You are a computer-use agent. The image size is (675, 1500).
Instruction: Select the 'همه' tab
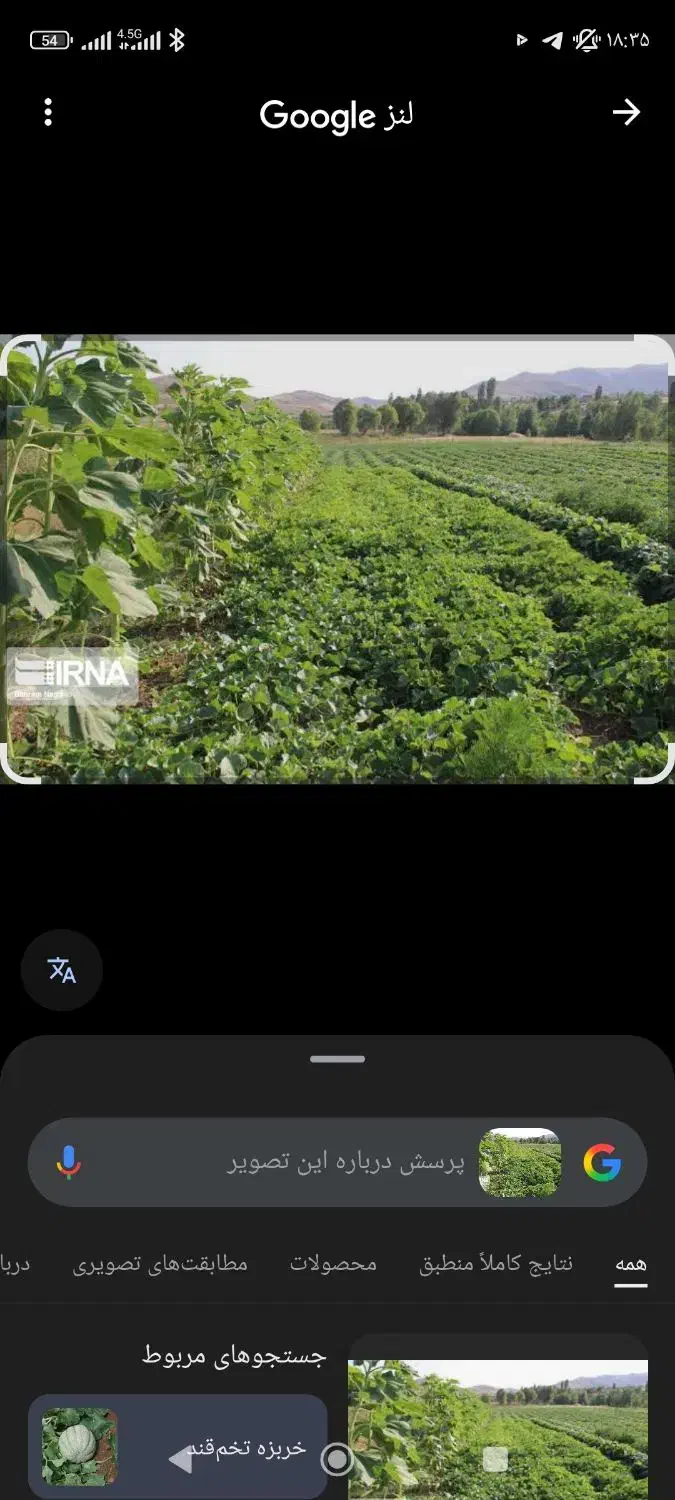coord(630,1264)
